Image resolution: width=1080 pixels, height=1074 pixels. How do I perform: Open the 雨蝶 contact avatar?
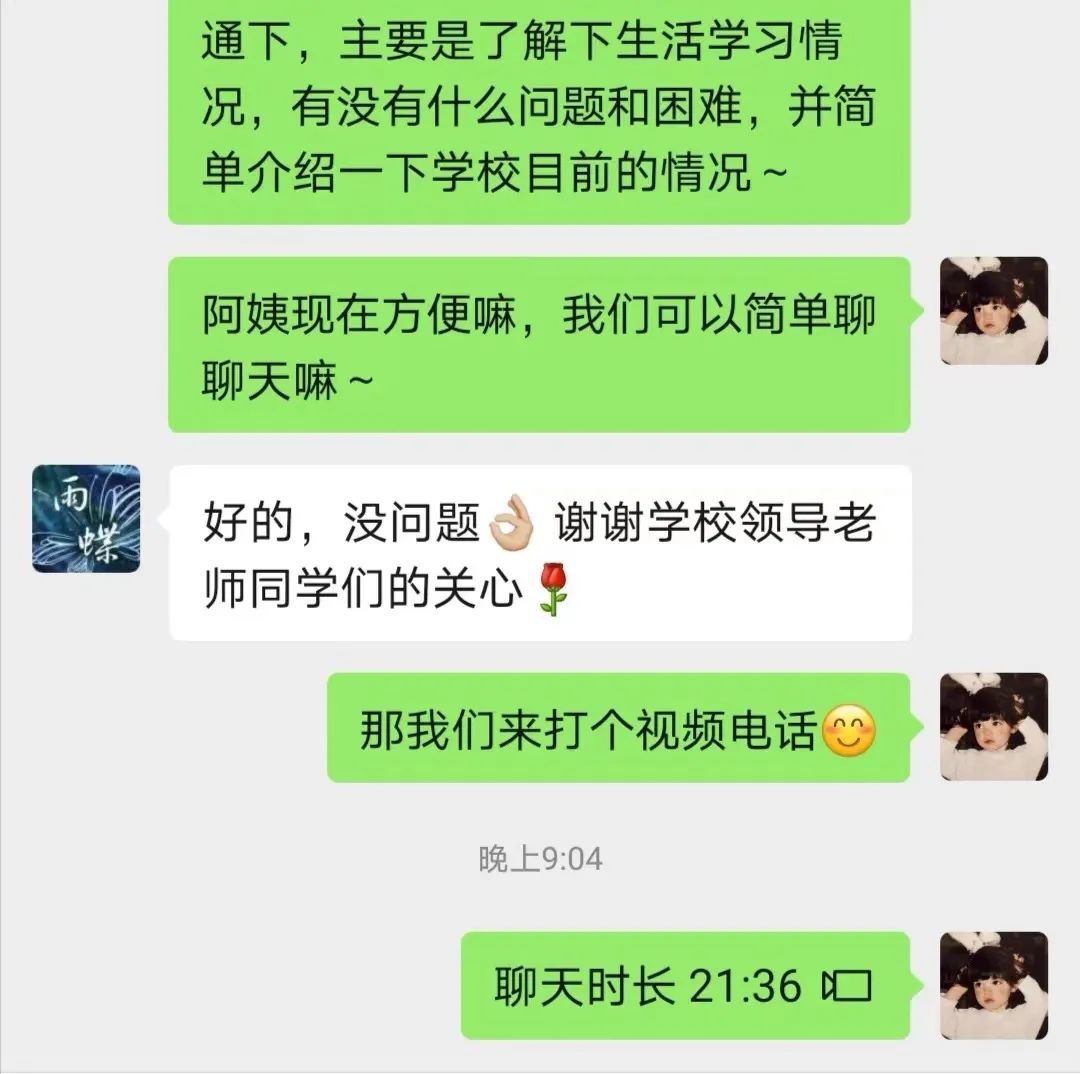86,518
